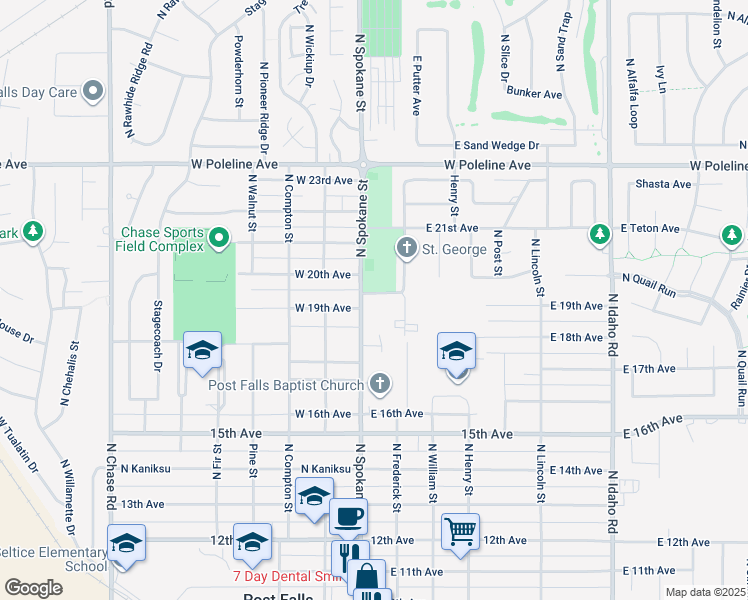Tap the school marker below N Kaniksu

314,499
